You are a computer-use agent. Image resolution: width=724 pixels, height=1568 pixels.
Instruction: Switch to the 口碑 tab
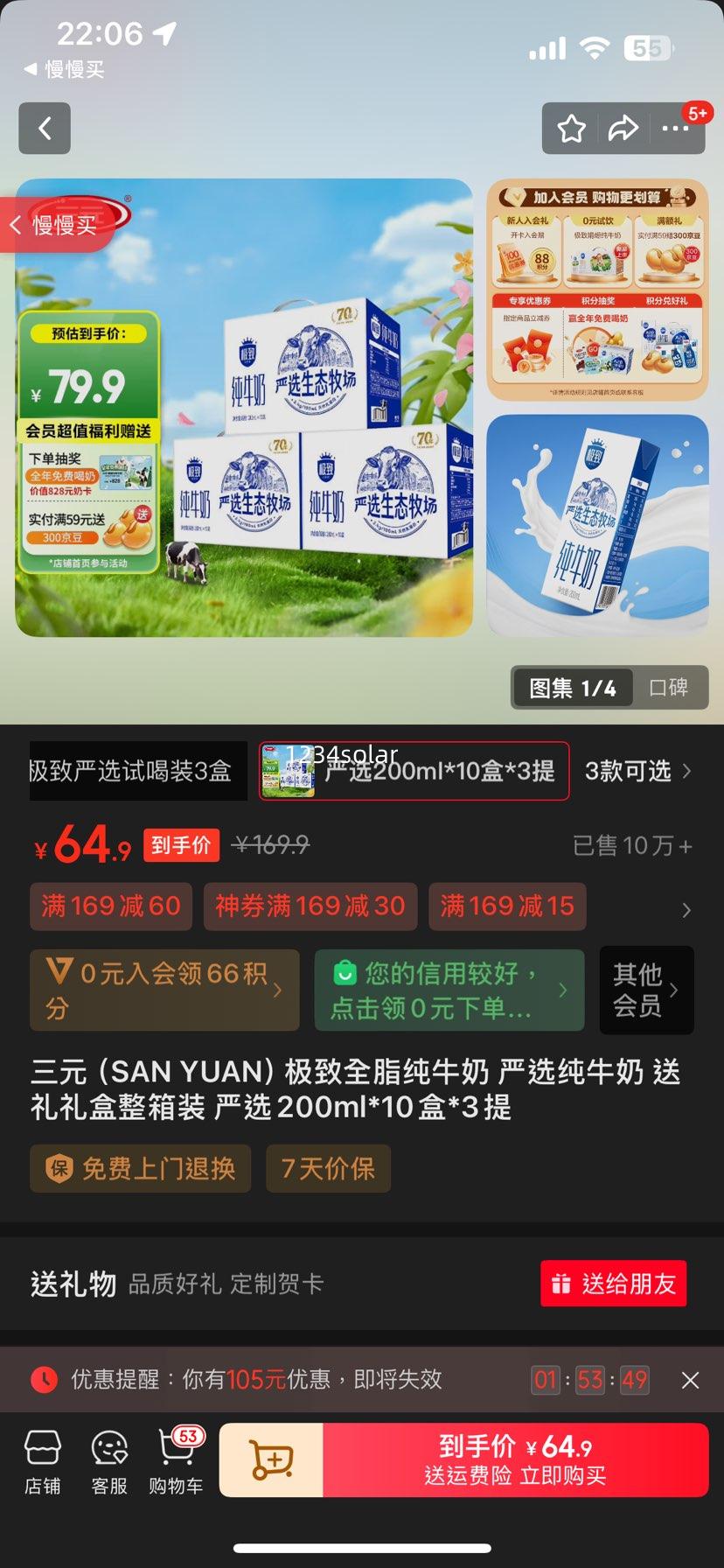coord(671,688)
